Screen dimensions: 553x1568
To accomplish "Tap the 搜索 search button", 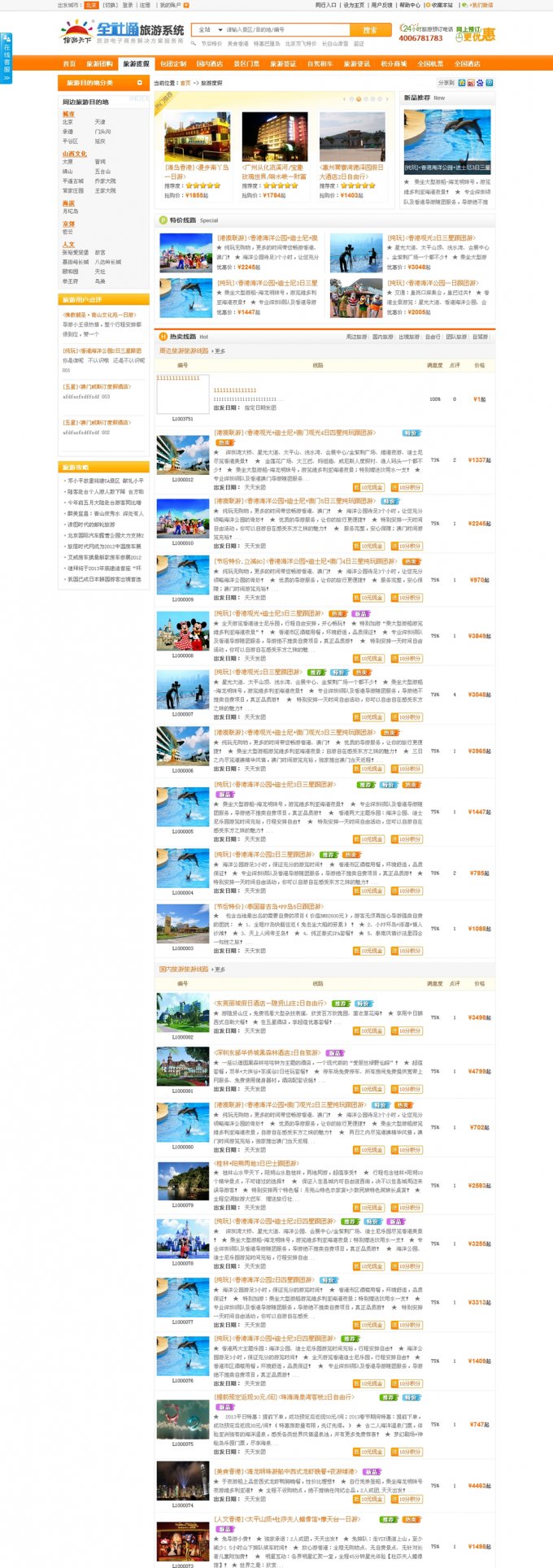I will click(370, 30).
